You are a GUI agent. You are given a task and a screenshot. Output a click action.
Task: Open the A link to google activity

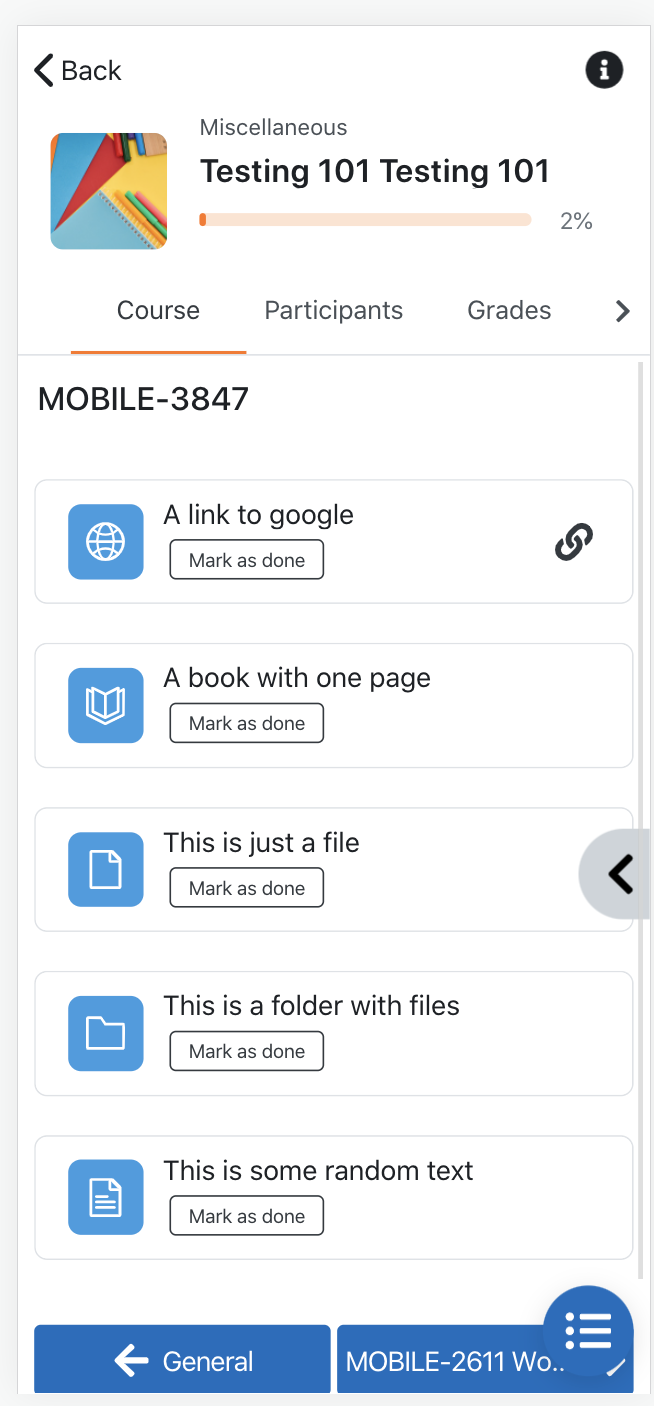pos(258,514)
